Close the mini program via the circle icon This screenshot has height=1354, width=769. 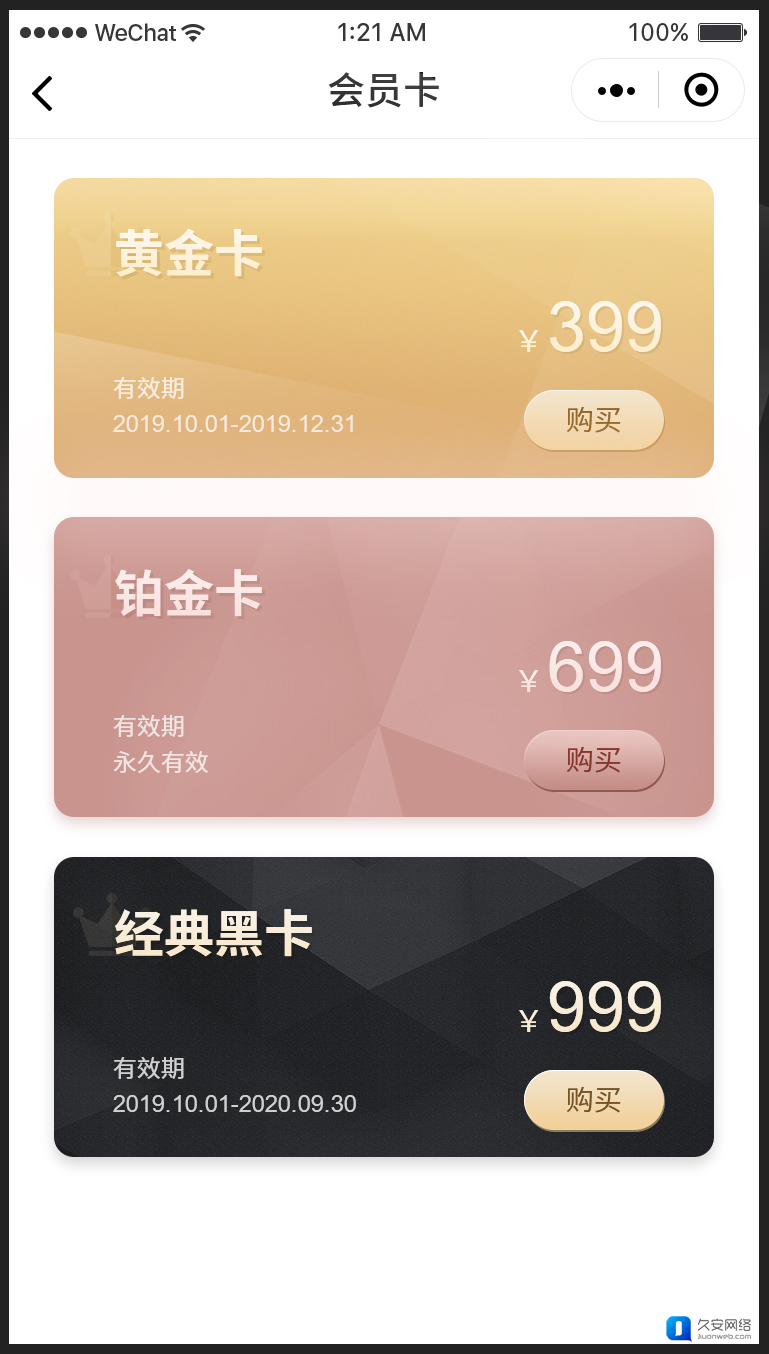pyautogui.click(x=701, y=91)
